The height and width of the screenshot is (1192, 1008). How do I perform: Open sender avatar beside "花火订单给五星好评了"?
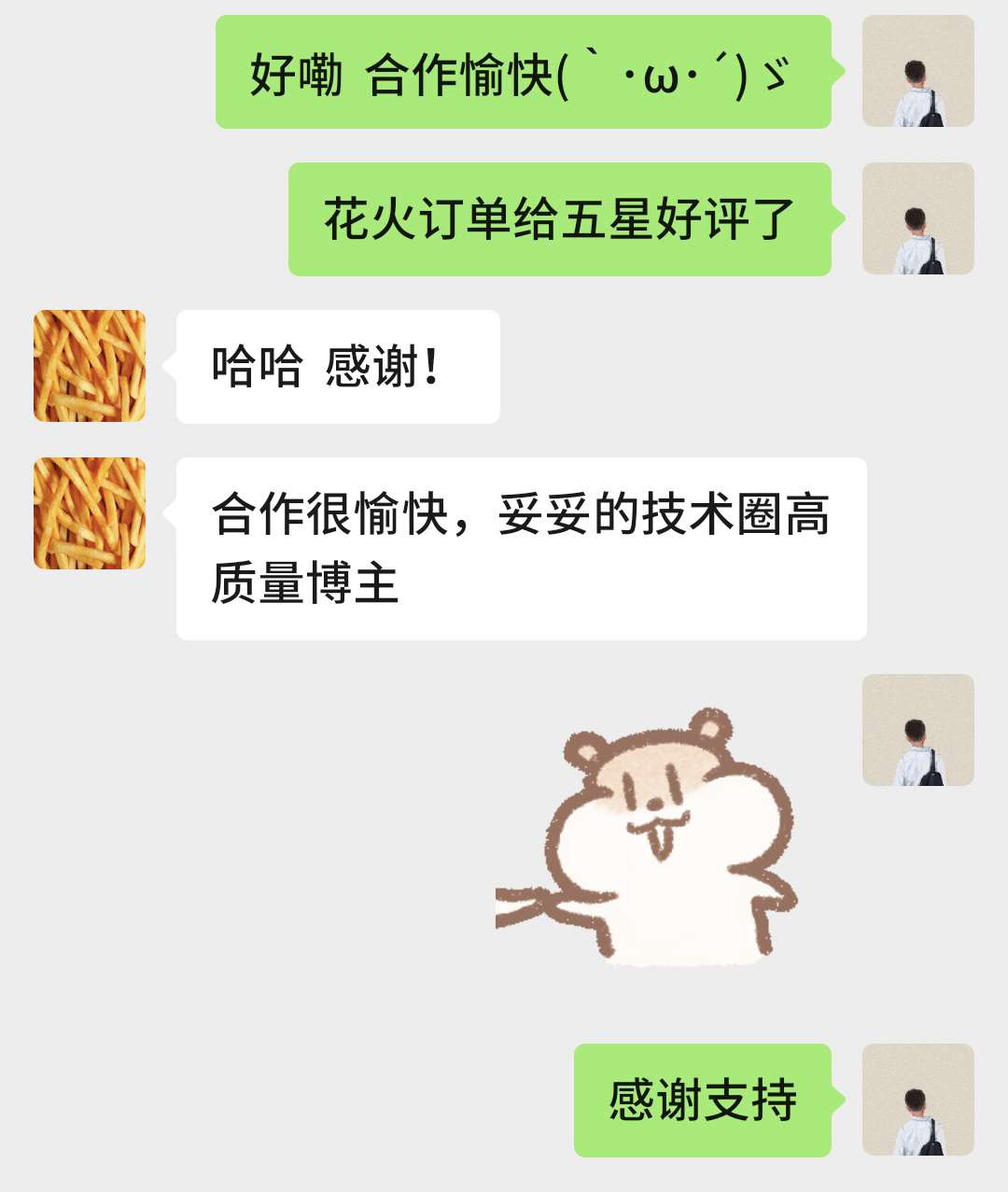pyautogui.click(x=917, y=218)
